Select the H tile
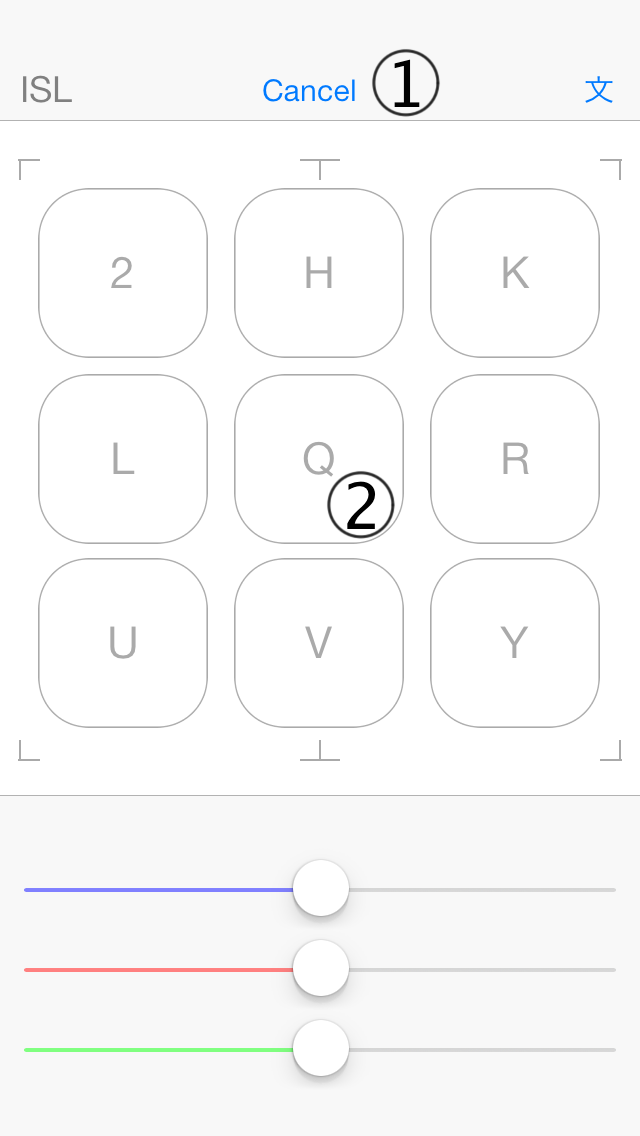 coord(319,273)
